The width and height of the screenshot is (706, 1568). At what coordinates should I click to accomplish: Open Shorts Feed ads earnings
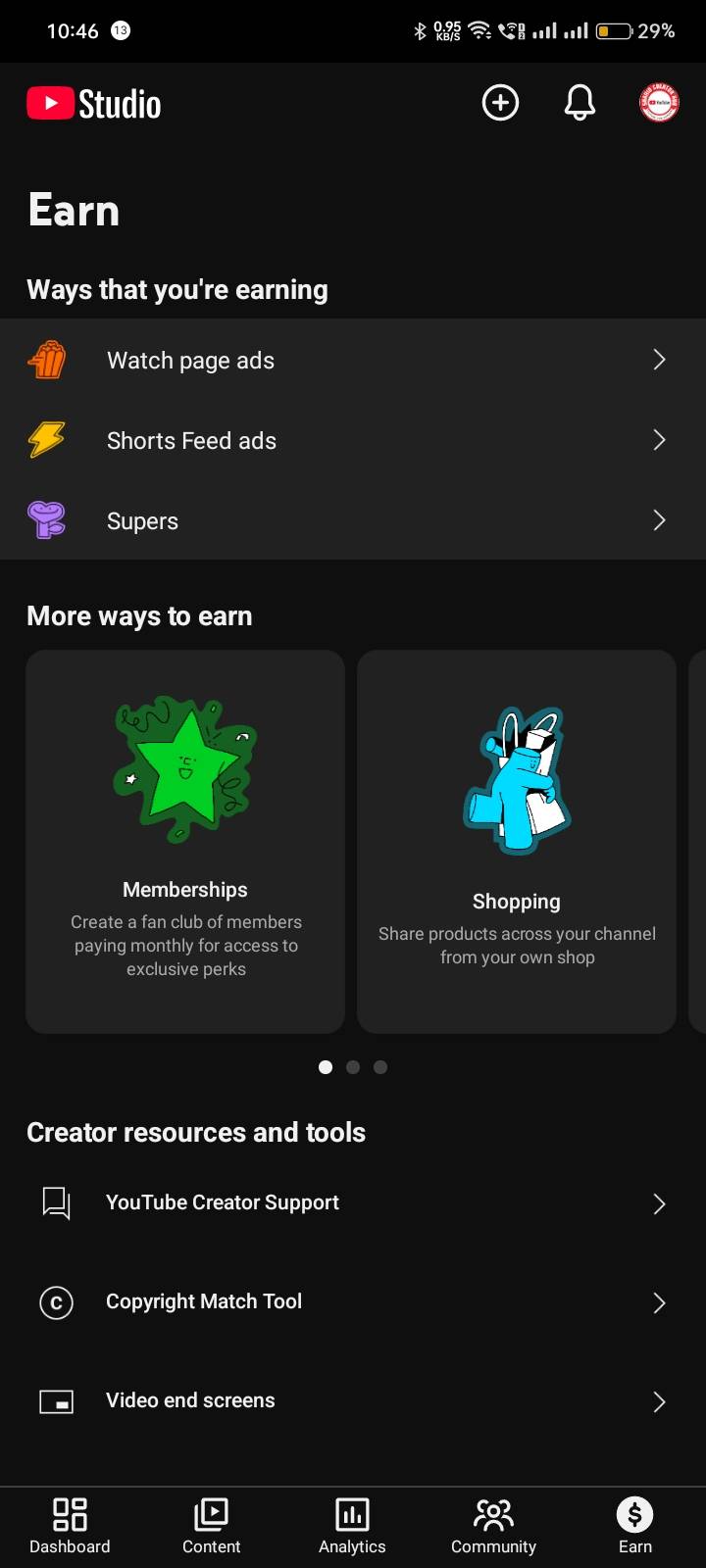coord(353,440)
